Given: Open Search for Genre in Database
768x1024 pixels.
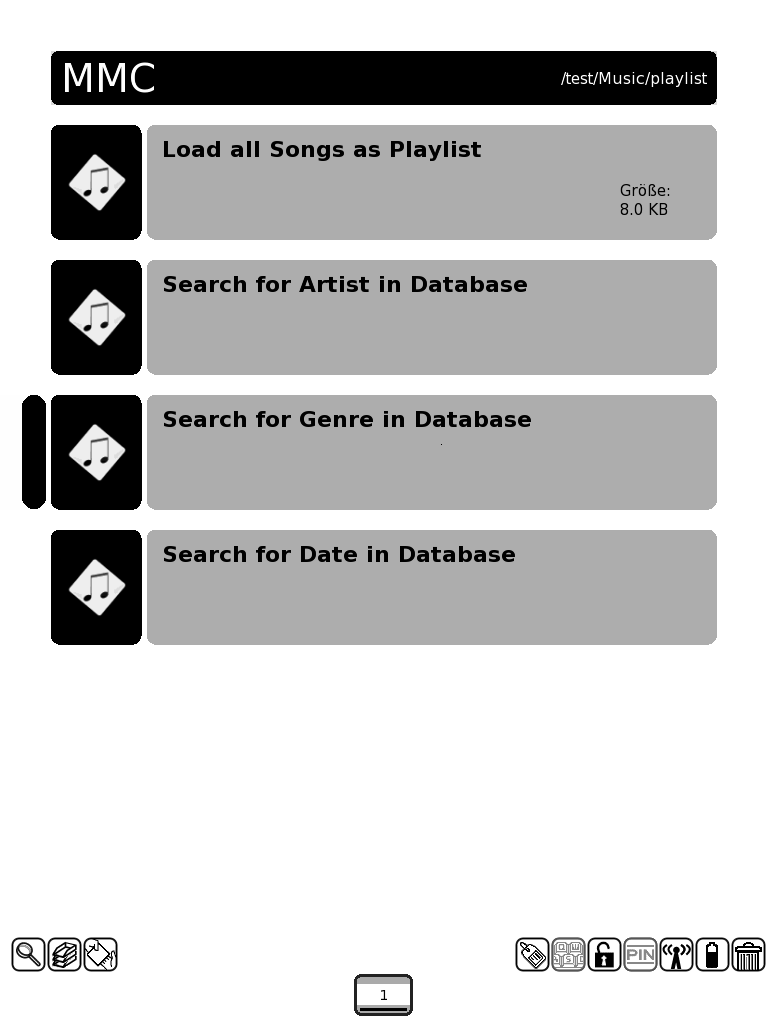Looking at the screenshot, I should (431, 452).
